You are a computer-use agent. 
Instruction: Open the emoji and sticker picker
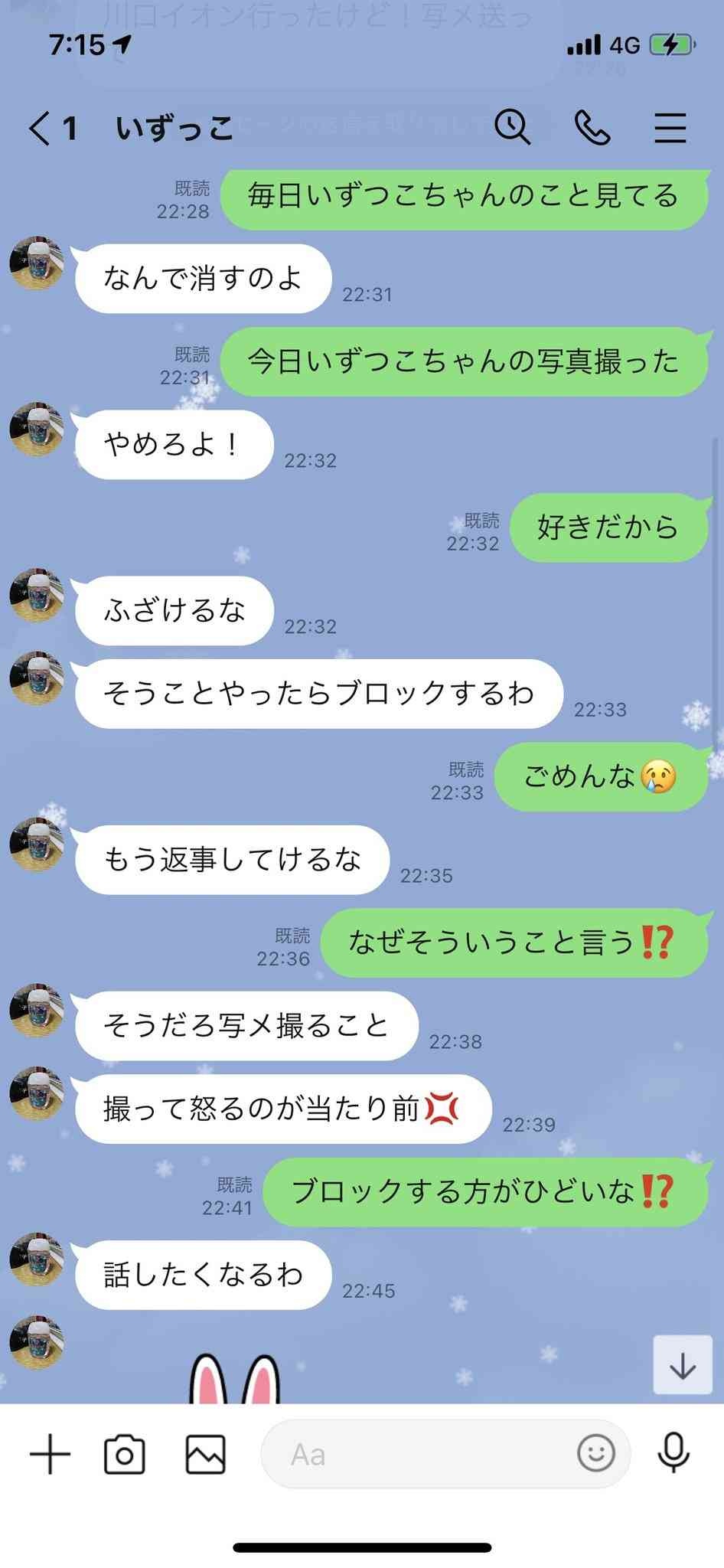[x=595, y=1453]
